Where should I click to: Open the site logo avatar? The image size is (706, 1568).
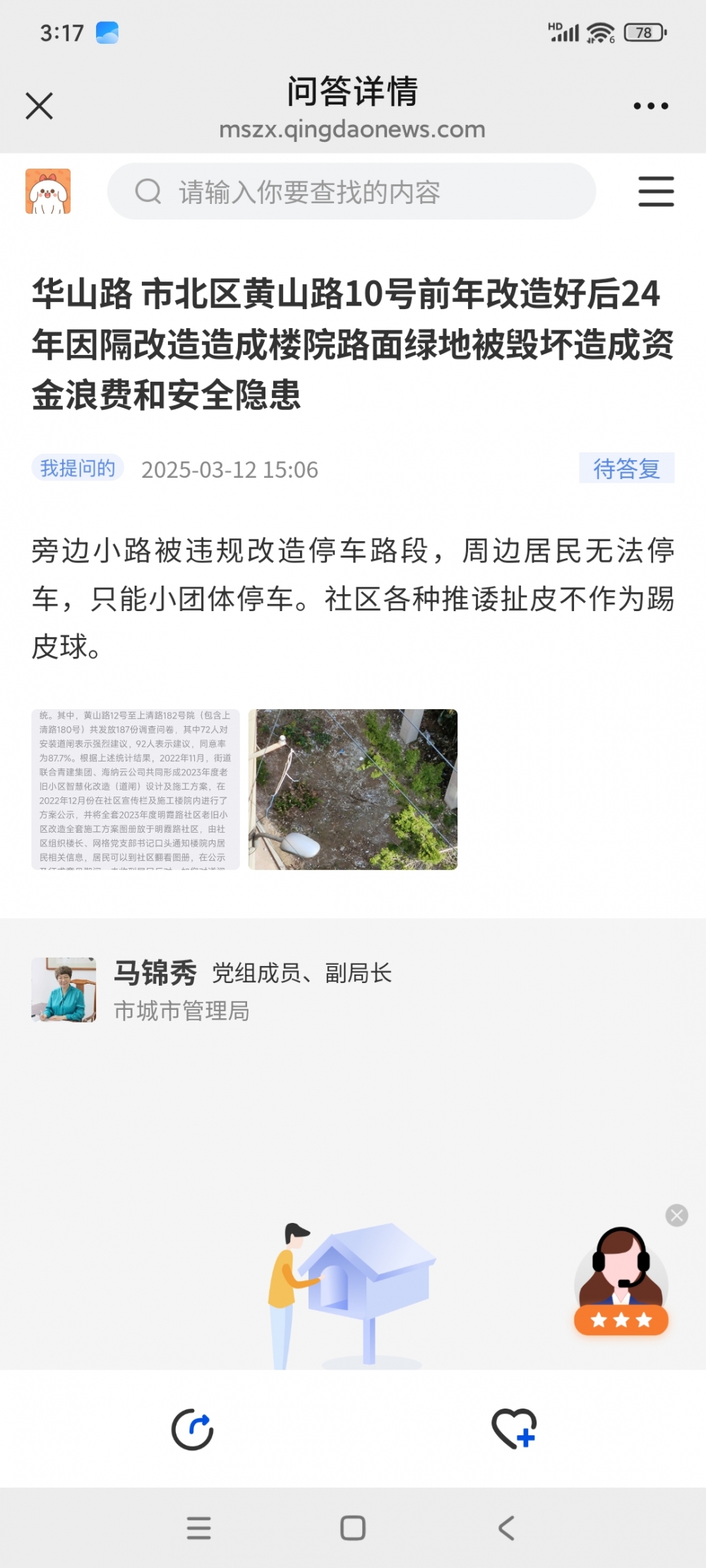(x=48, y=191)
